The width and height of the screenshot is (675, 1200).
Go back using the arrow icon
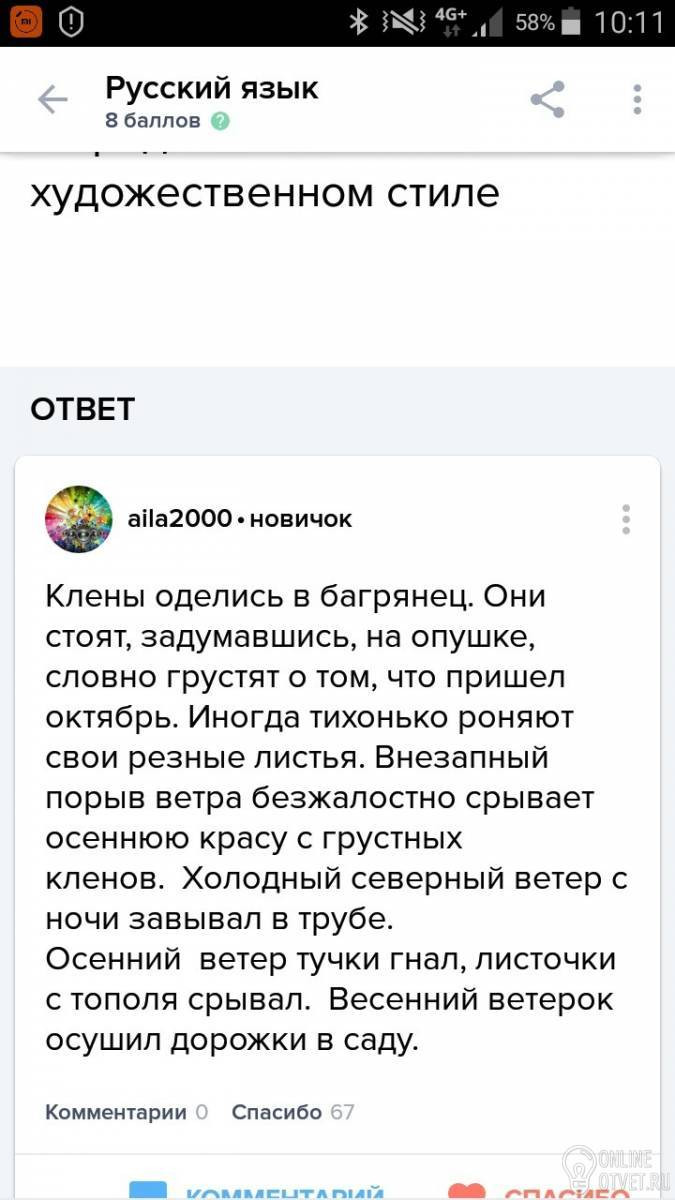[x=52, y=99]
